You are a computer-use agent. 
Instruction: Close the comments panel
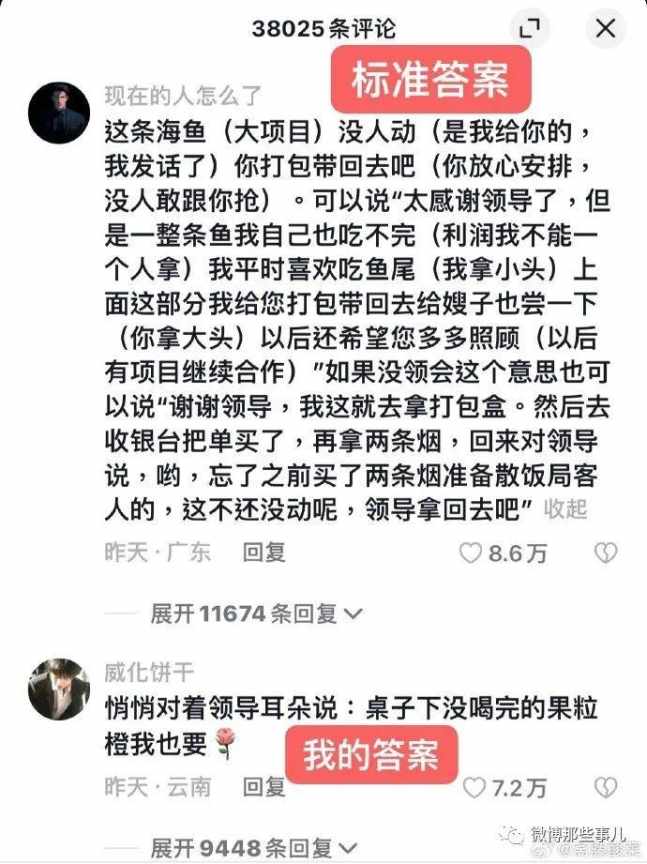coord(605,27)
